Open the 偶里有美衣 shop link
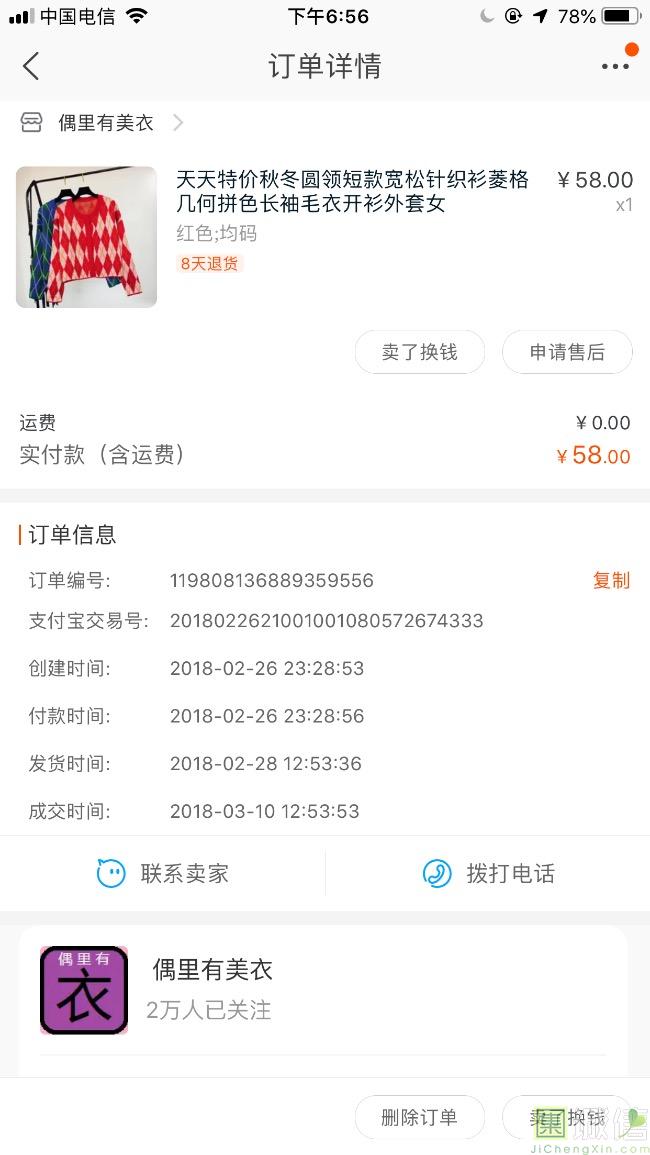The height and width of the screenshot is (1155, 650). [105, 123]
